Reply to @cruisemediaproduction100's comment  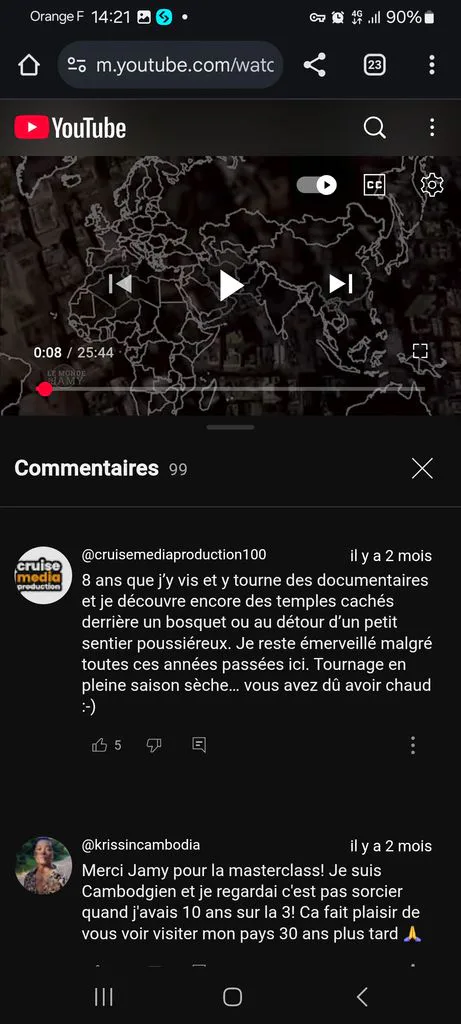[x=199, y=744]
